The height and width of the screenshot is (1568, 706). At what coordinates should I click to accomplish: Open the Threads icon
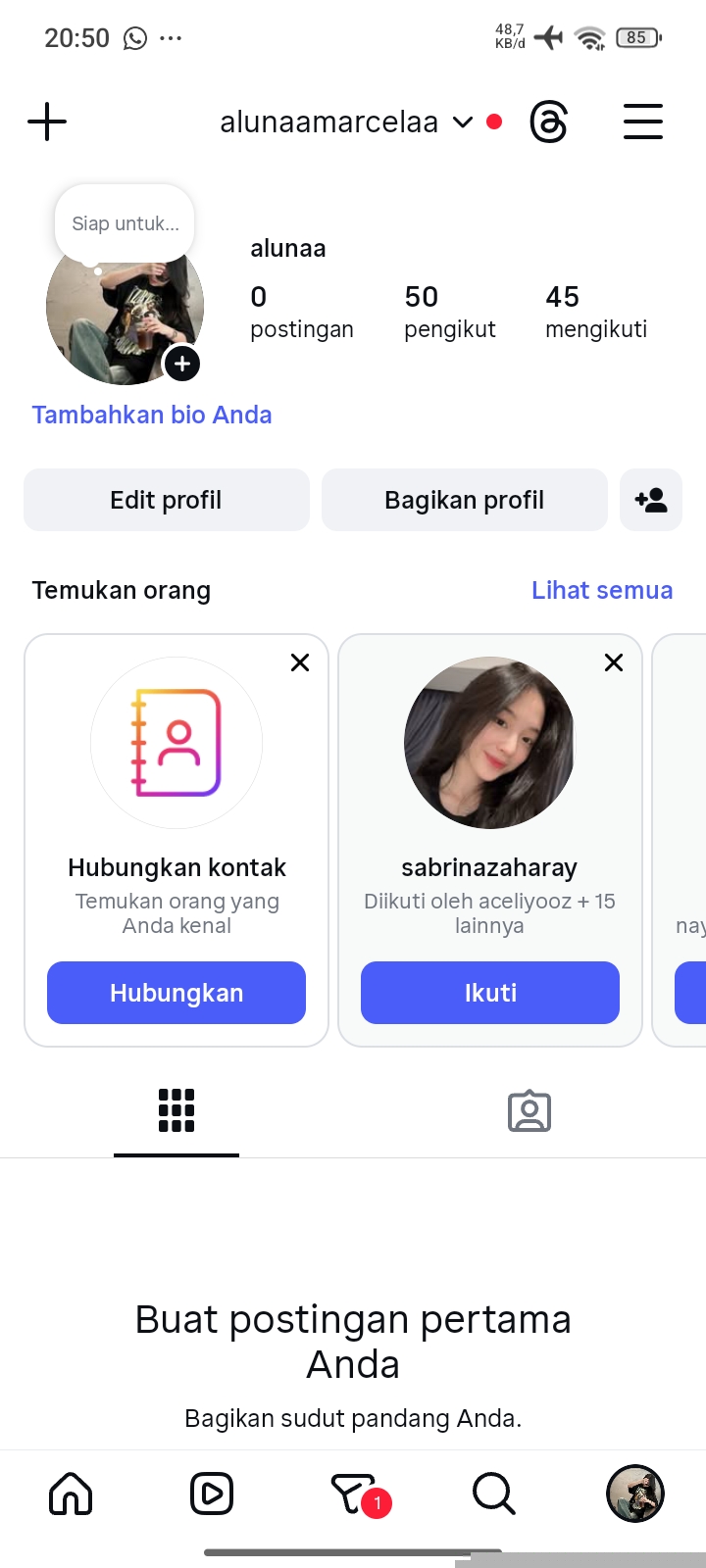(548, 122)
